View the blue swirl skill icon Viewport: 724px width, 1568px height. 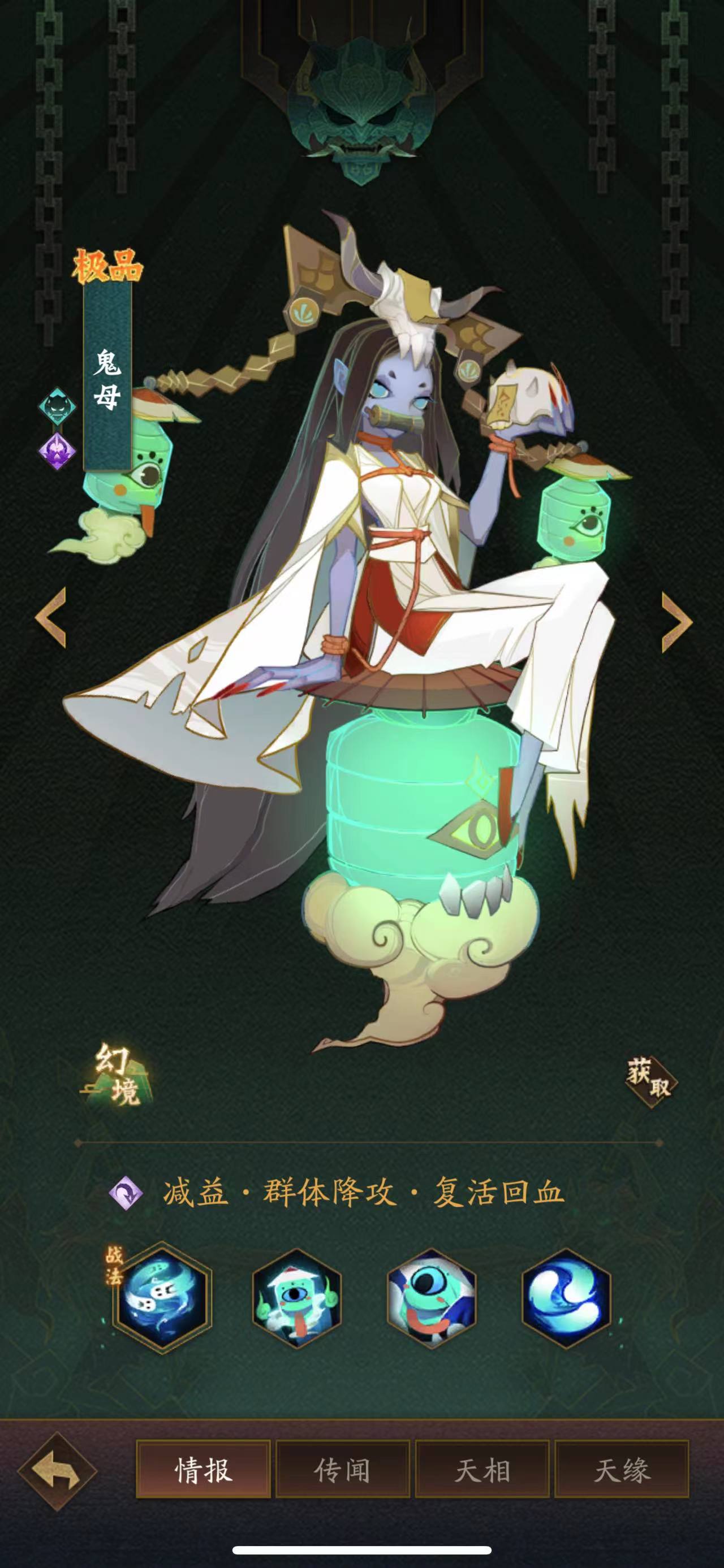click(566, 1298)
